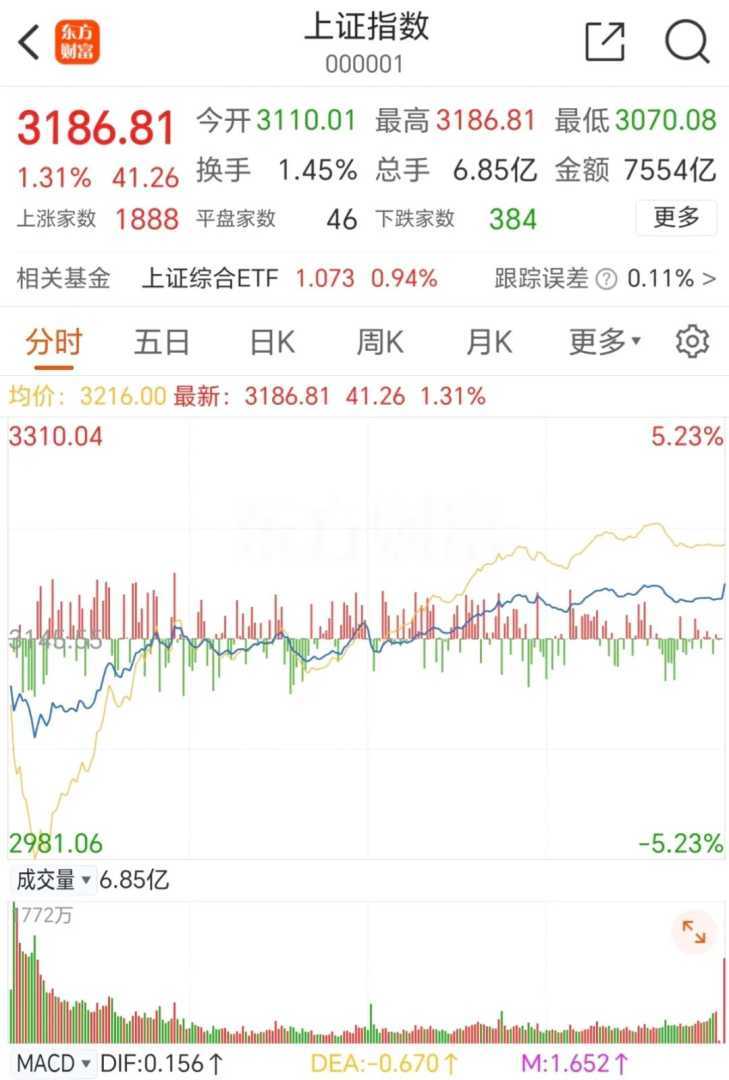Image resolution: width=729 pixels, height=1080 pixels.
Task: Tap the 更多 button beside 下跌家数
Action: click(676, 217)
